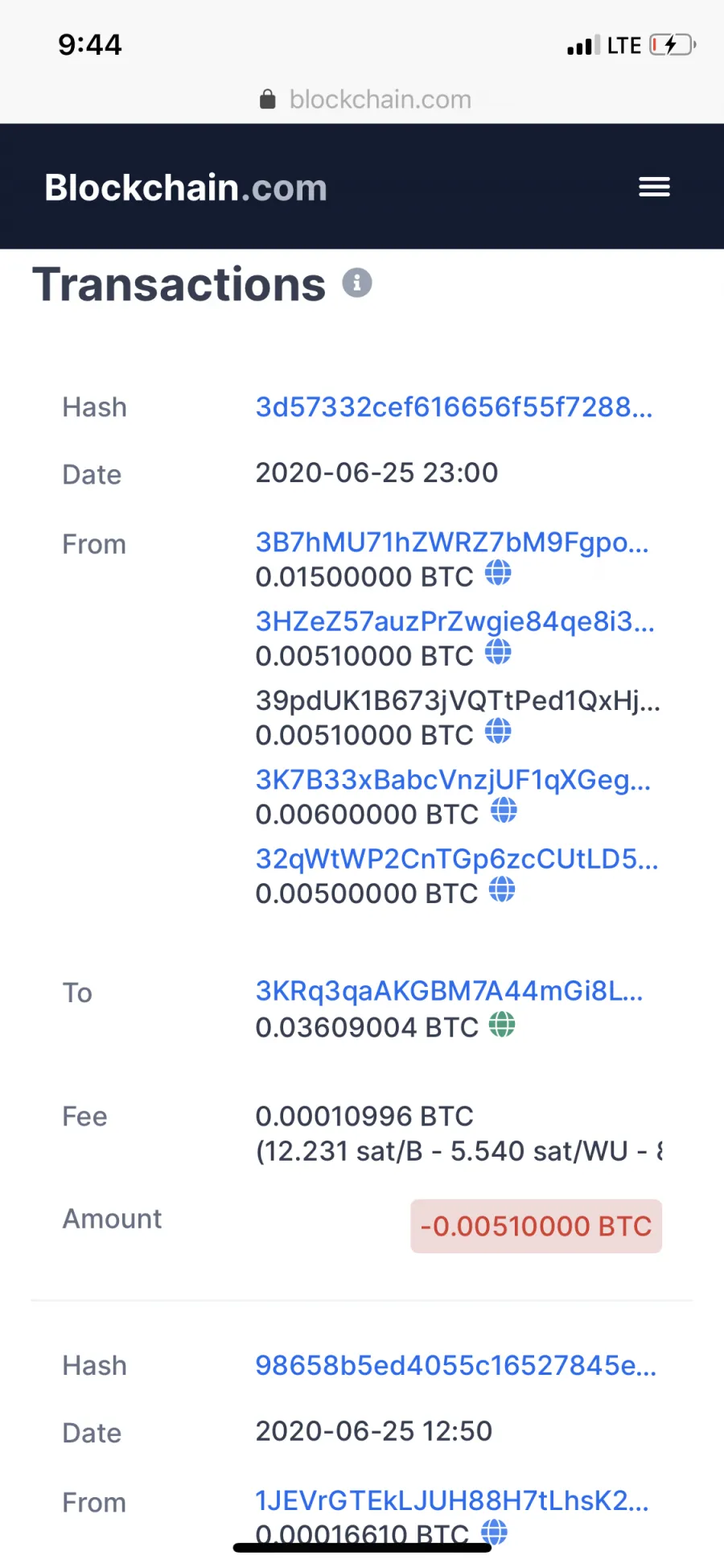Open sender address 1JEVrGTEkLJUH88H7tLhsK2
Viewport: 724px width, 1568px height.
coord(452,1500)
